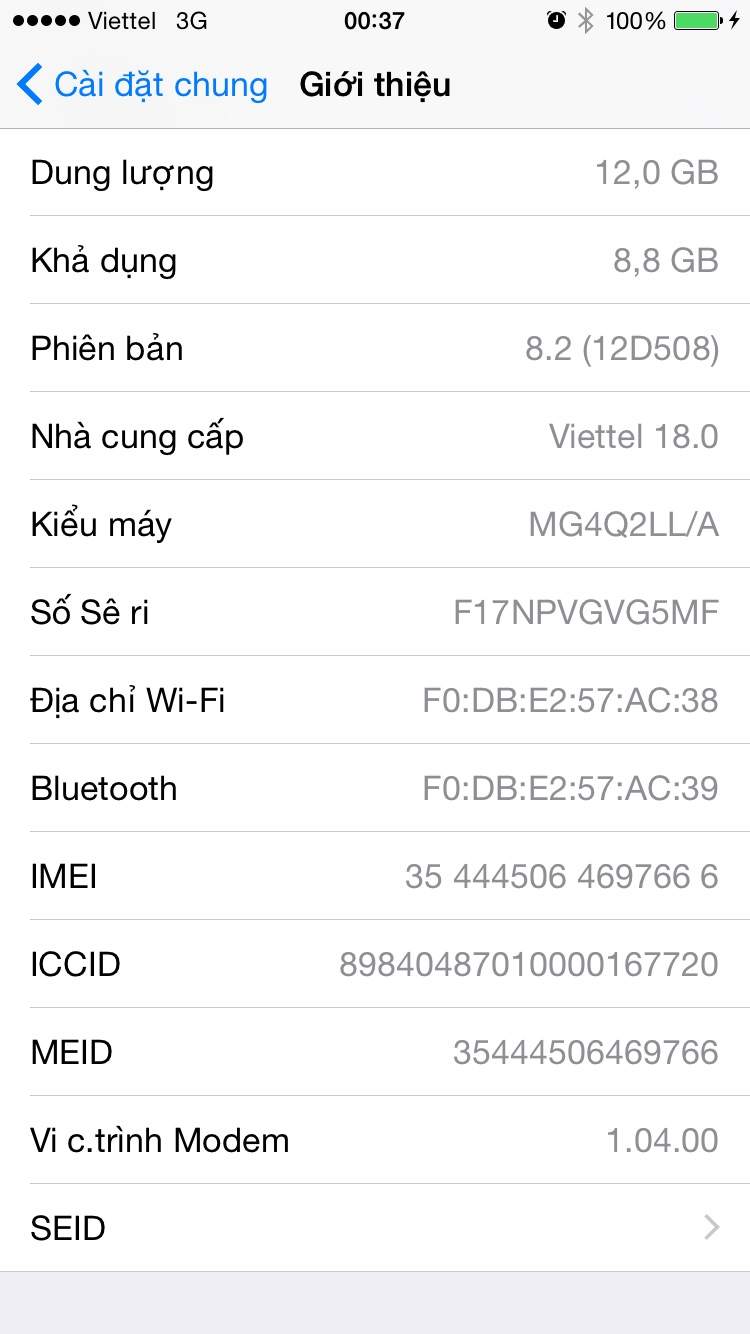This screenshot has width=750, height=1334.
Task: Go back to Cài đặt chung
Action: [142, 85]
